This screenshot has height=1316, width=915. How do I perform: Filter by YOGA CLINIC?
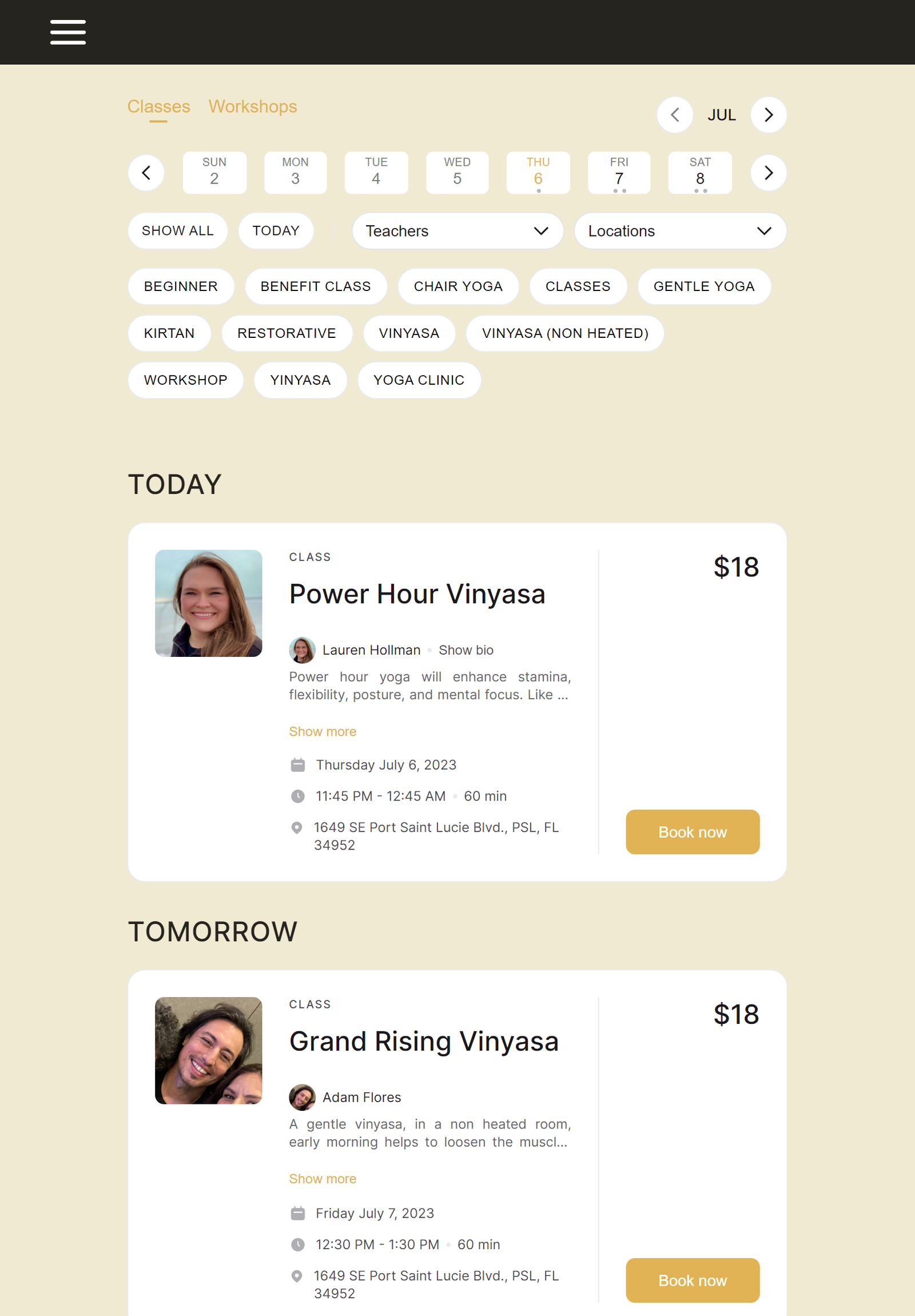tap(419, 381)
